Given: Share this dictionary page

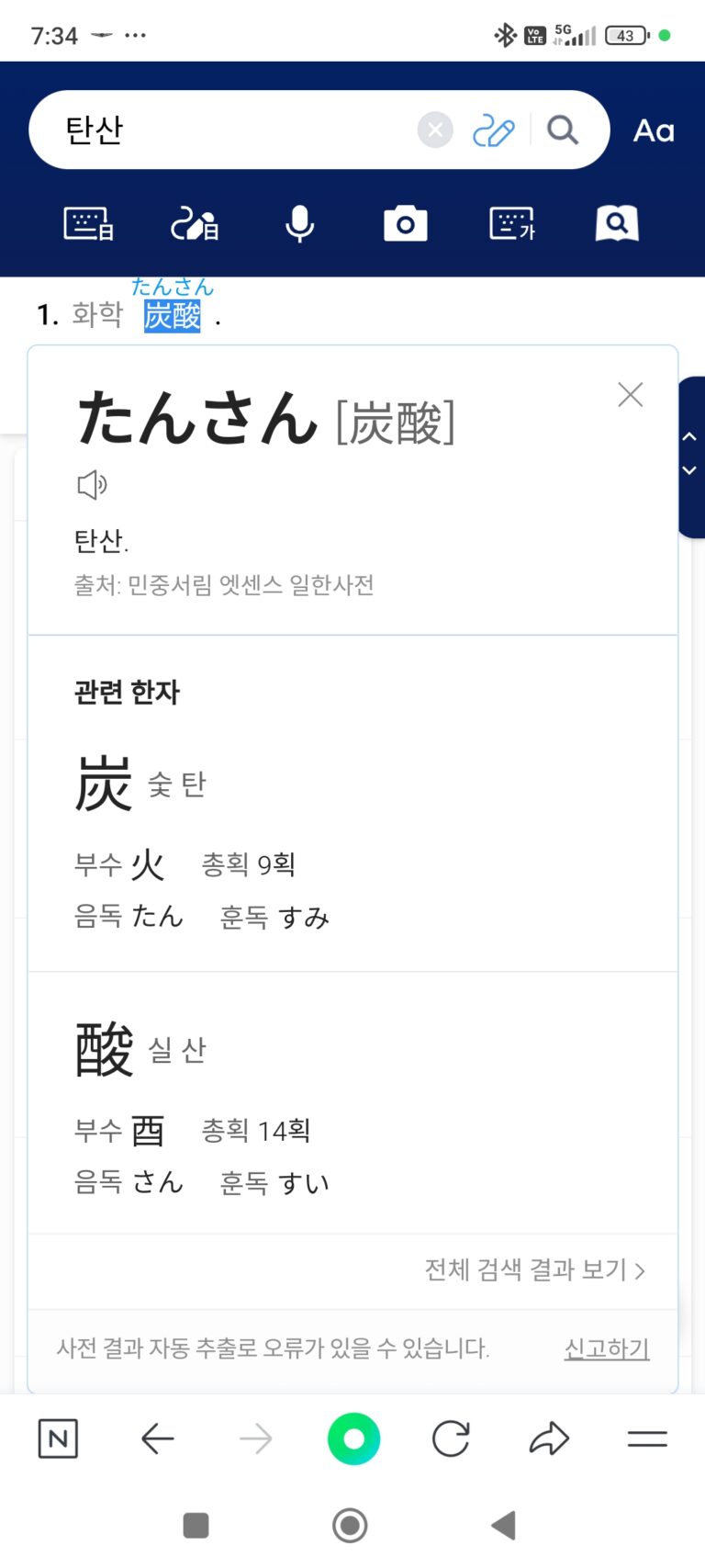Looking at the screenshot, I should (x=549, y=1438).
